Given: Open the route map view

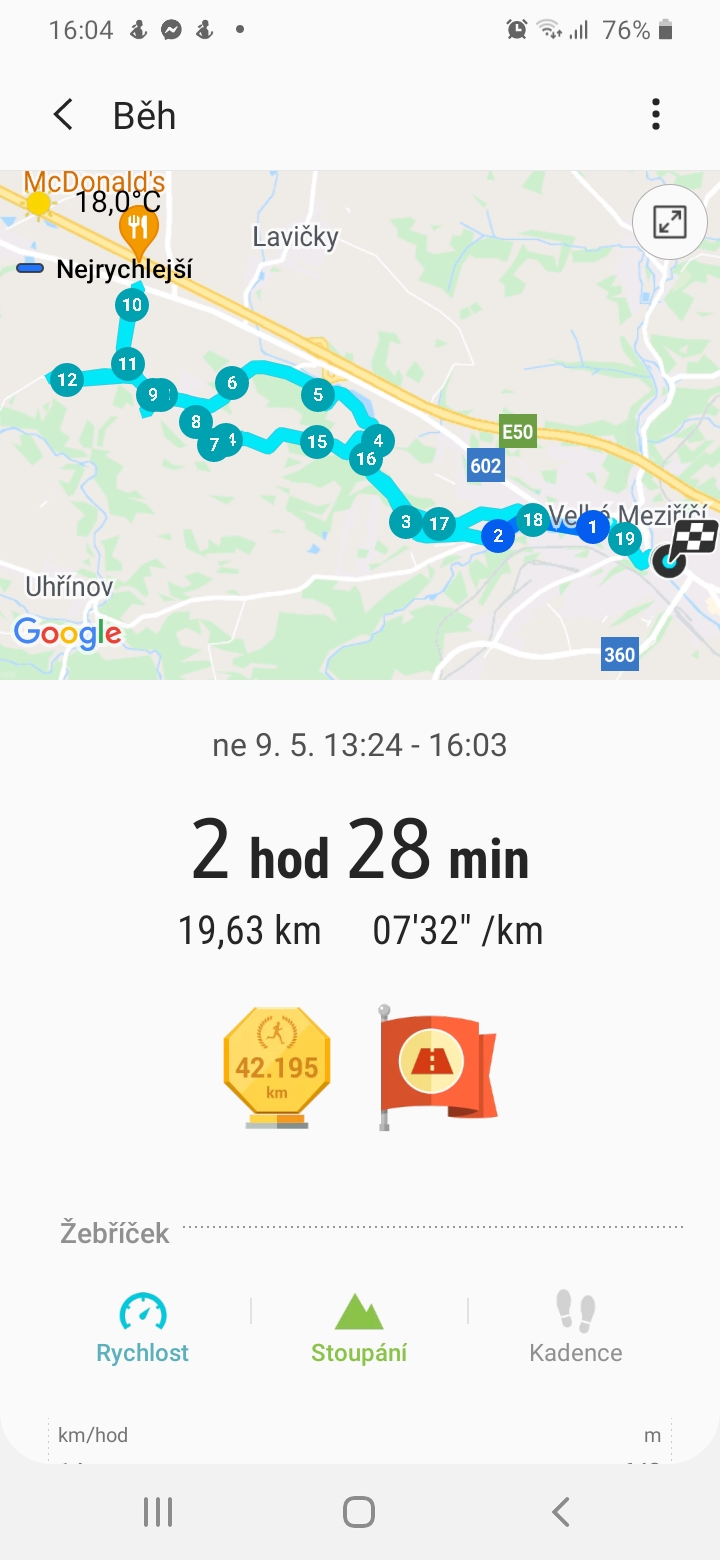Looking at the screenshot, I should (x=360, y=425).
